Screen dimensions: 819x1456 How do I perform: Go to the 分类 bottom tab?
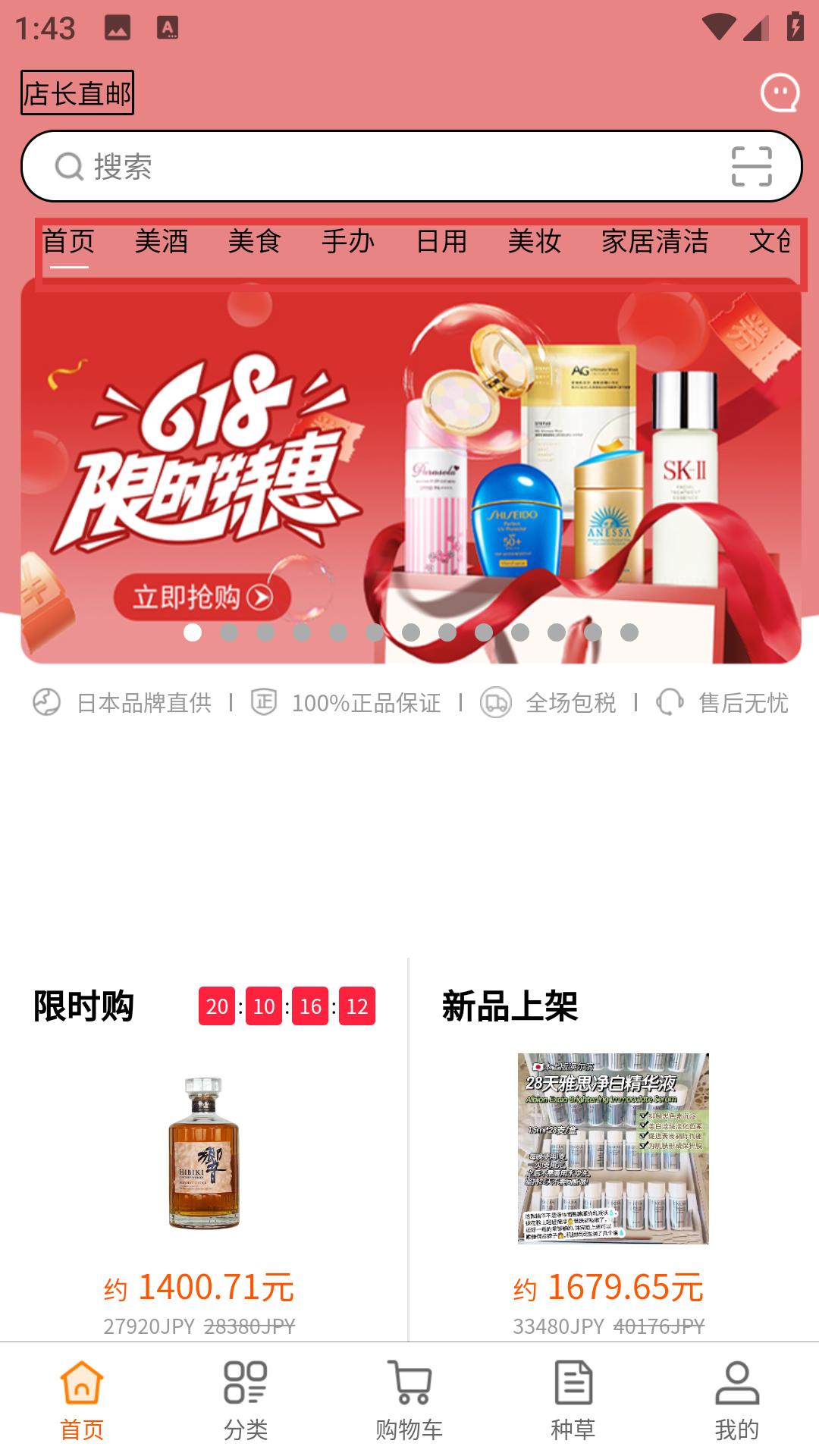(x=246, y=1400)
